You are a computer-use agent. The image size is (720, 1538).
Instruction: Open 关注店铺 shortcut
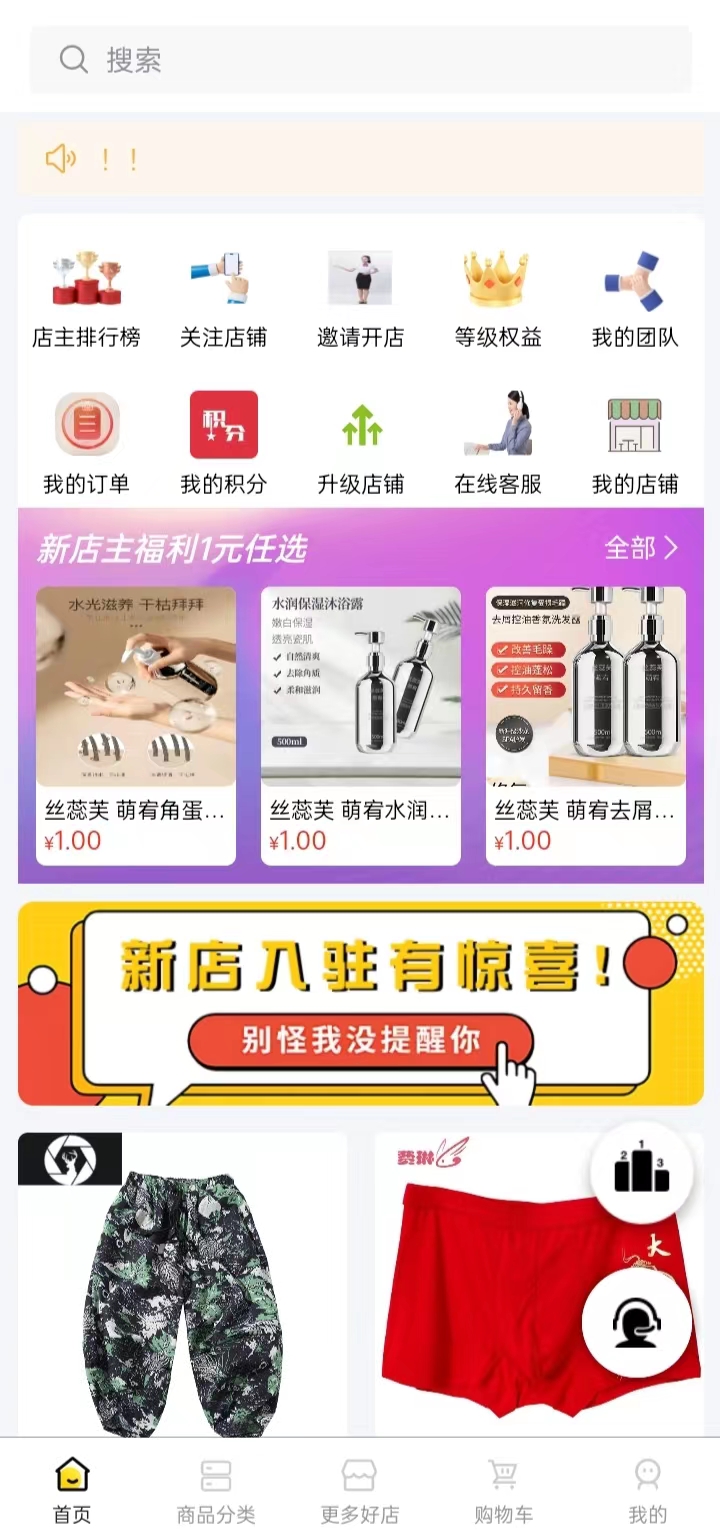[223, 299]
